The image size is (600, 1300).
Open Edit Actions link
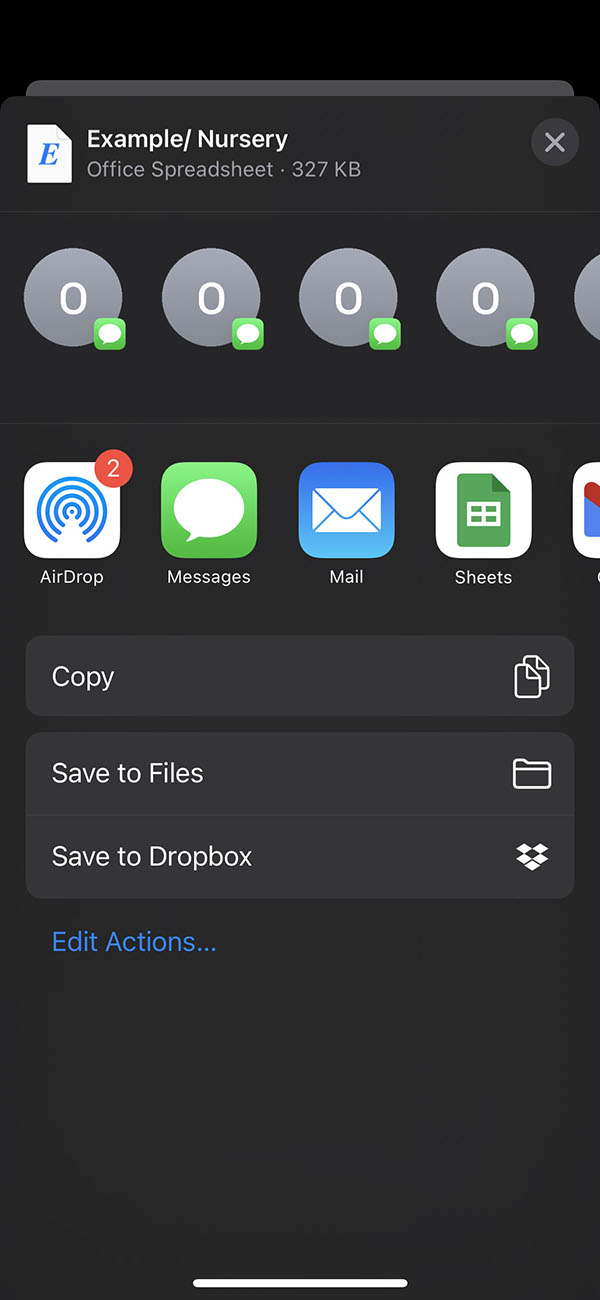[134, 942]
